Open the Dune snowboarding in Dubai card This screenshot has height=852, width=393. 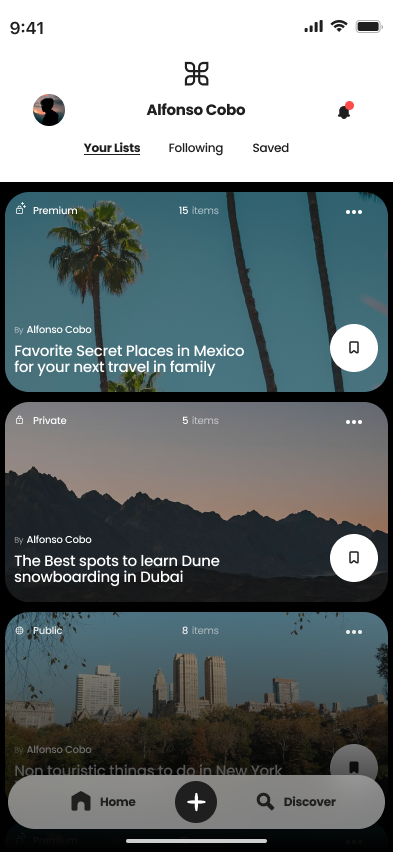click(x=196, y=502)
